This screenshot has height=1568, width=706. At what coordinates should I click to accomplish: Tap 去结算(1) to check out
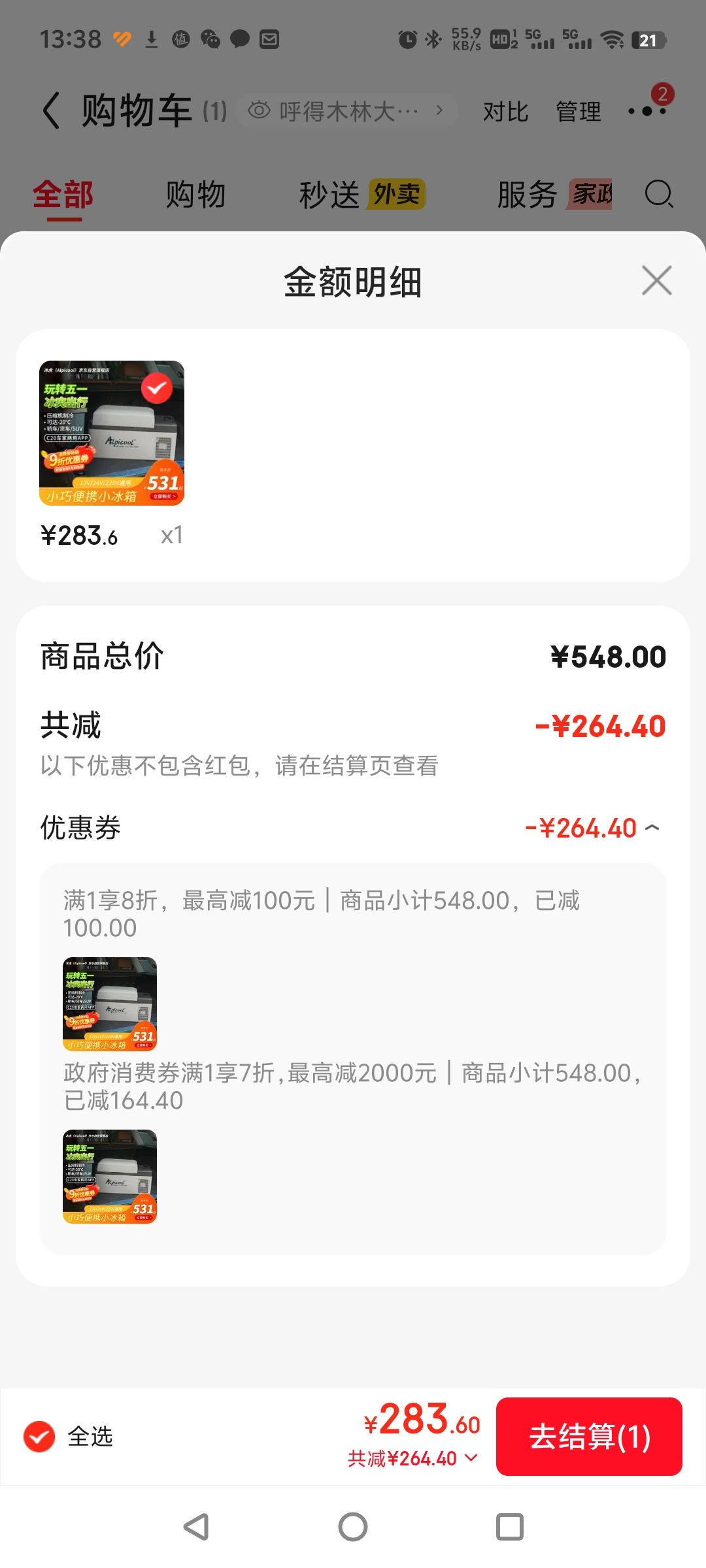589,1437
